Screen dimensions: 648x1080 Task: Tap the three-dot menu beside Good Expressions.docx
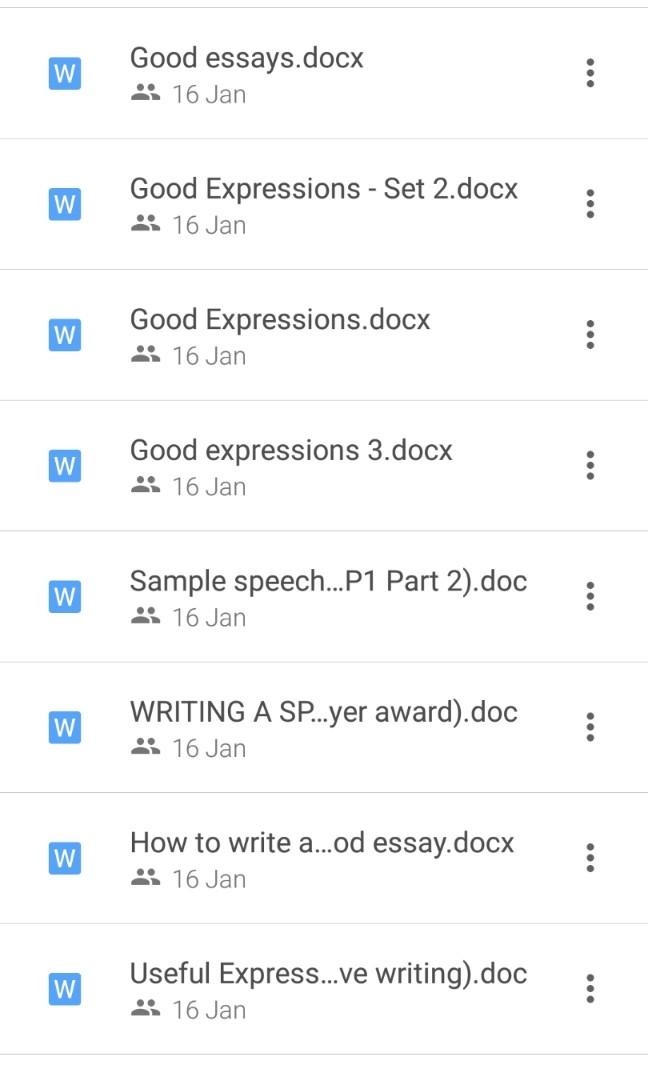(x=590, y=335)
